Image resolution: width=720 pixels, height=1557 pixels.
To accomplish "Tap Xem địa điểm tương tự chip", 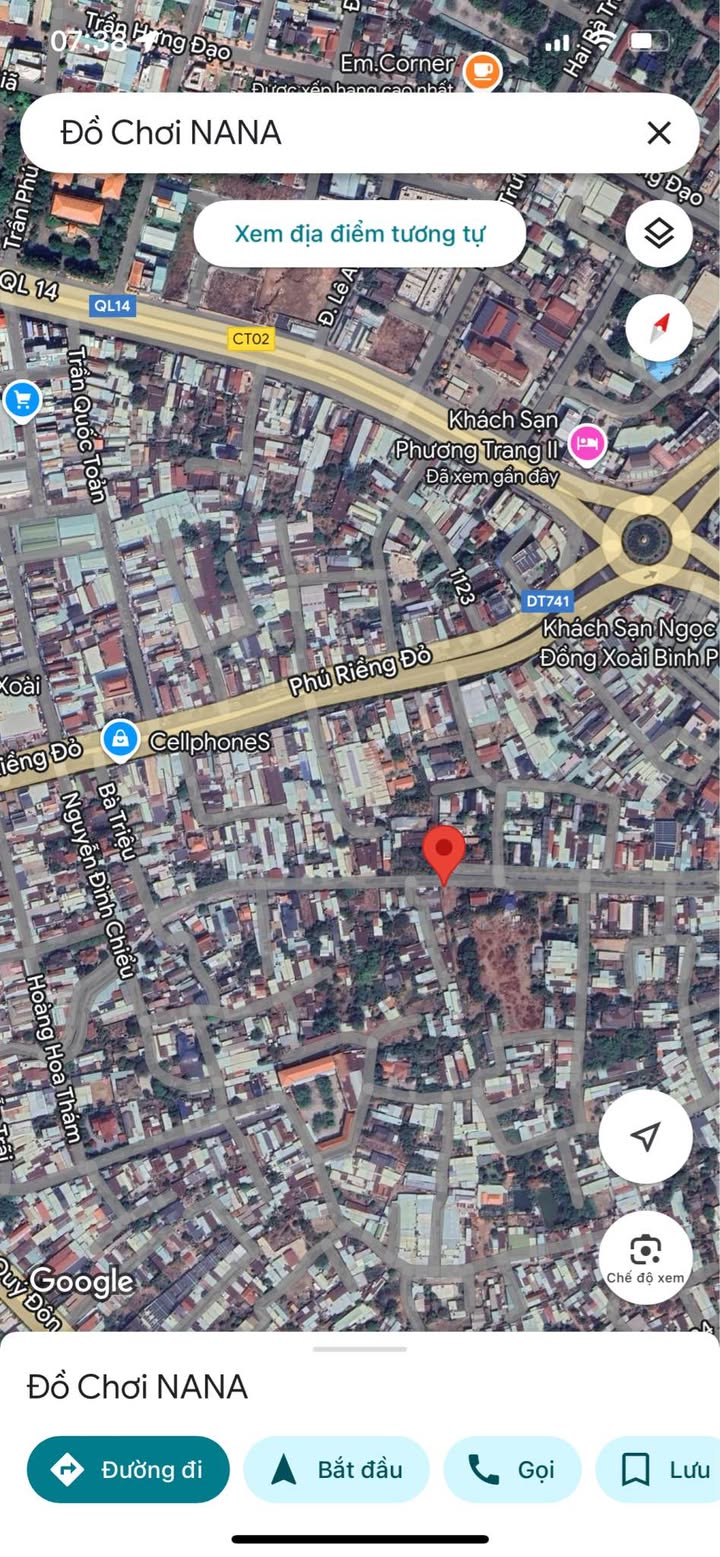I will [x=359, y=234].
